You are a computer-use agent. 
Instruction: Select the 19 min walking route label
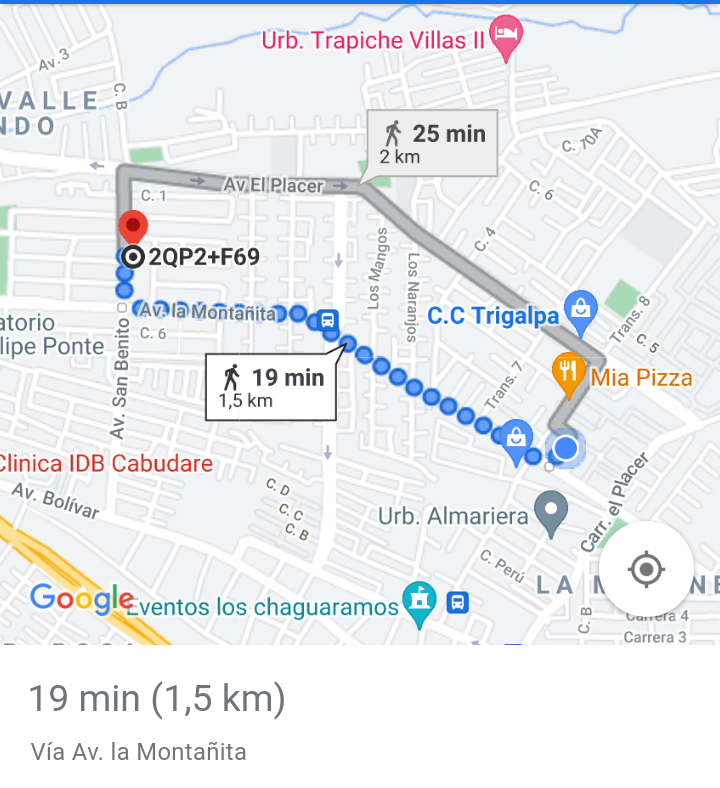tap(270, 386)
